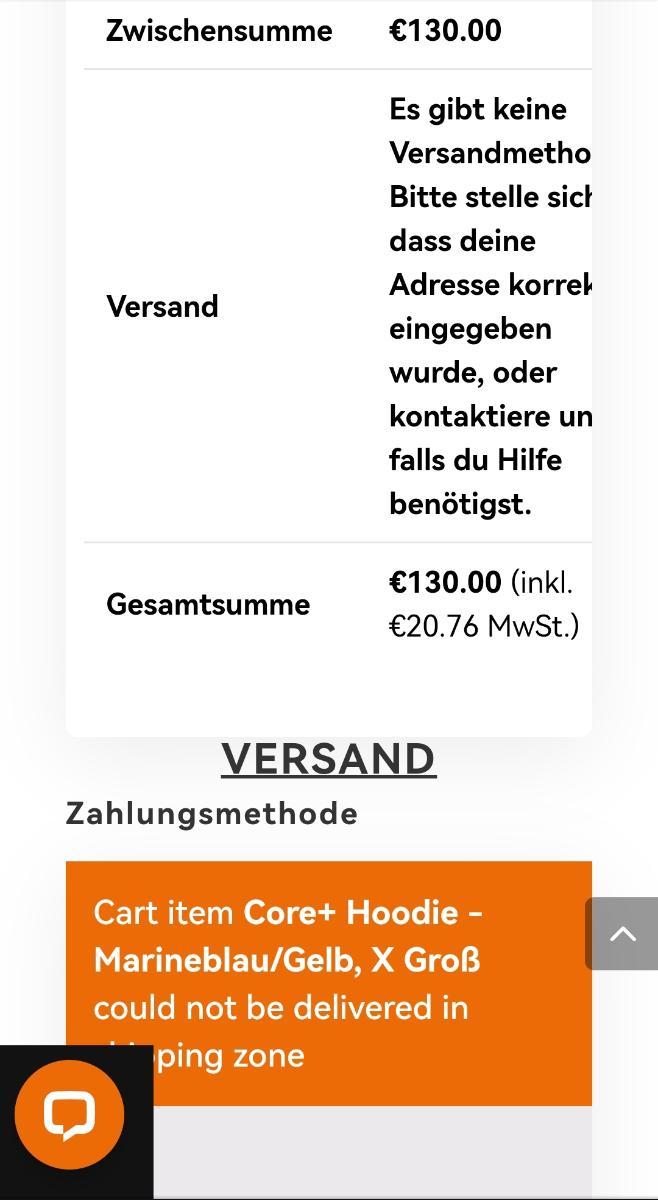
Task: Tap the scroll-to-top arrow button
Action: point(622,934)
